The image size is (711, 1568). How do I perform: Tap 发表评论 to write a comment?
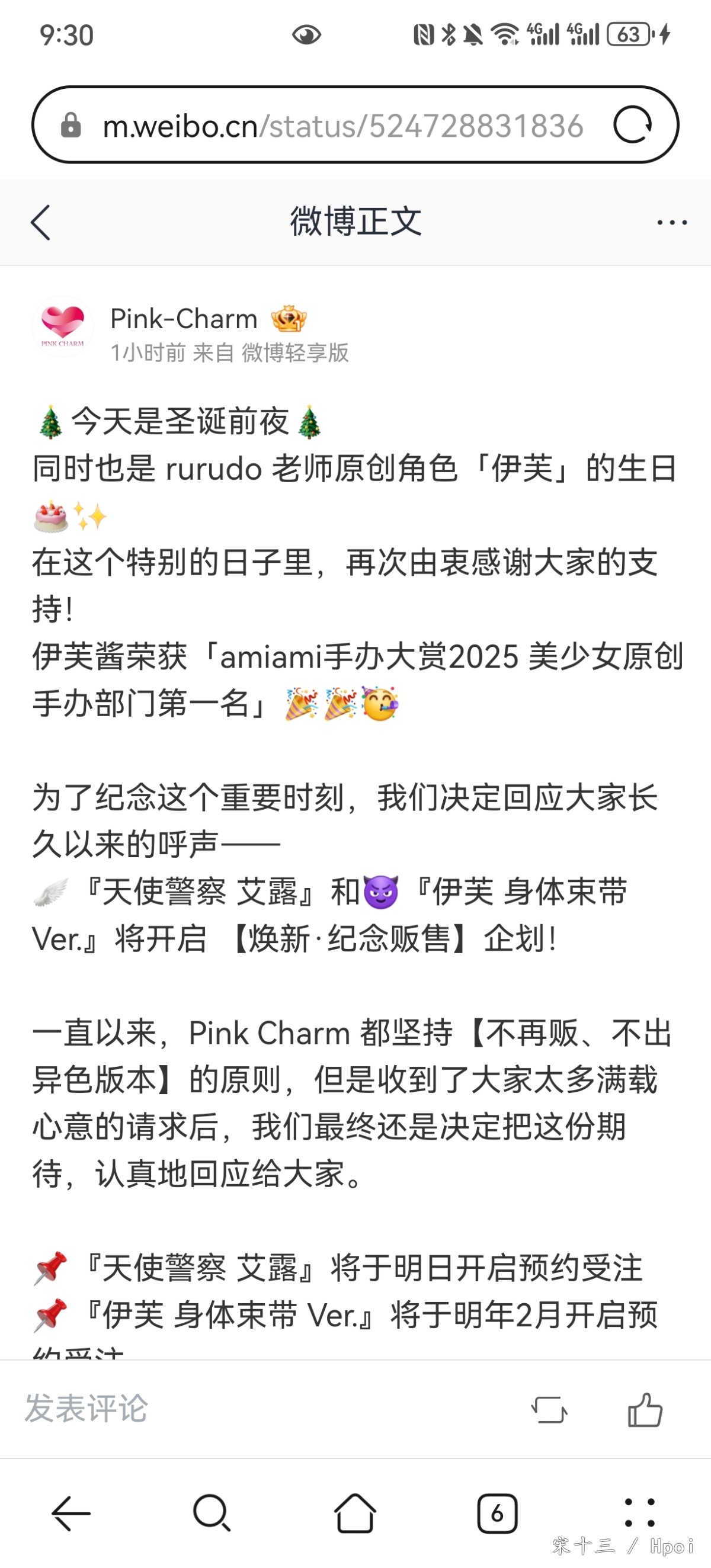[x=87, y=1409]
